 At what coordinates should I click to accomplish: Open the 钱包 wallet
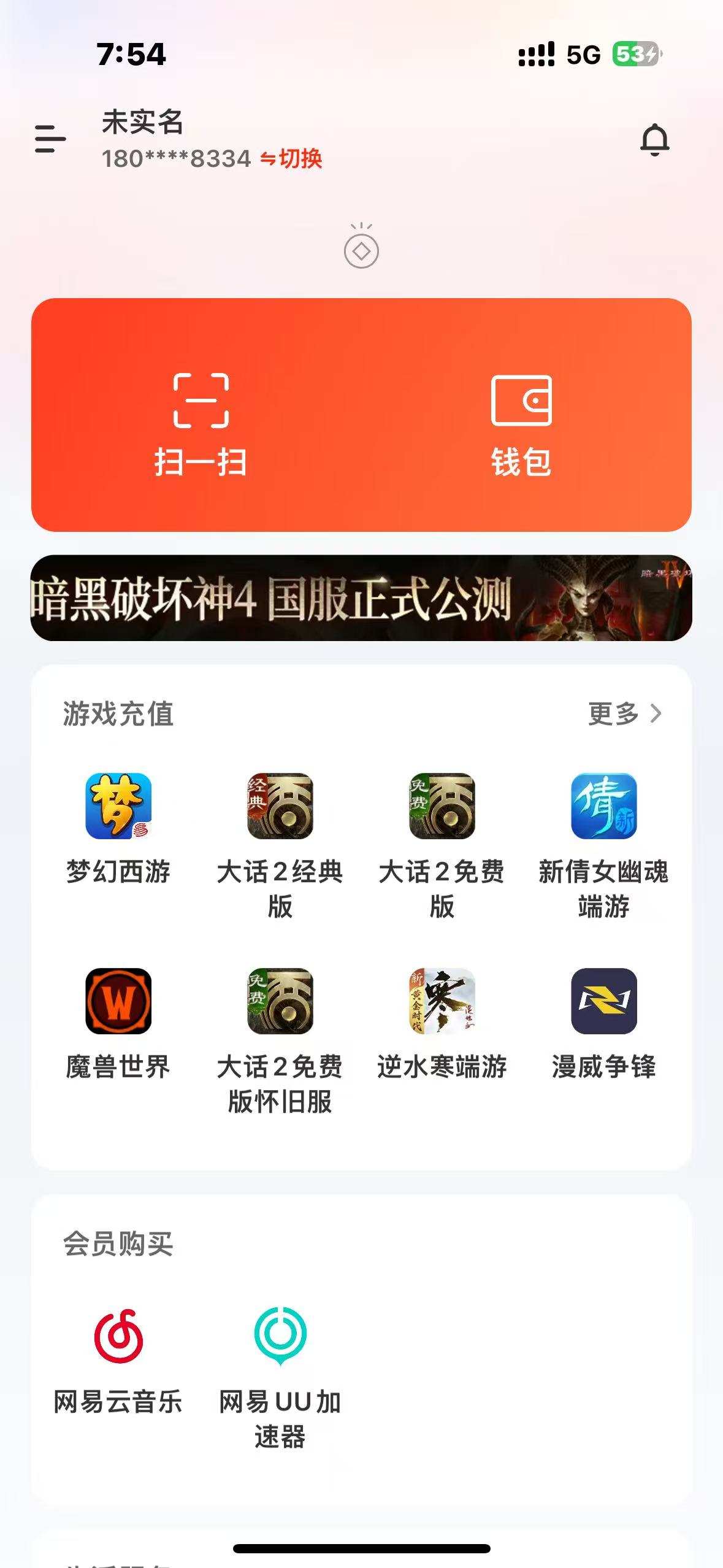tap(522, 405)
